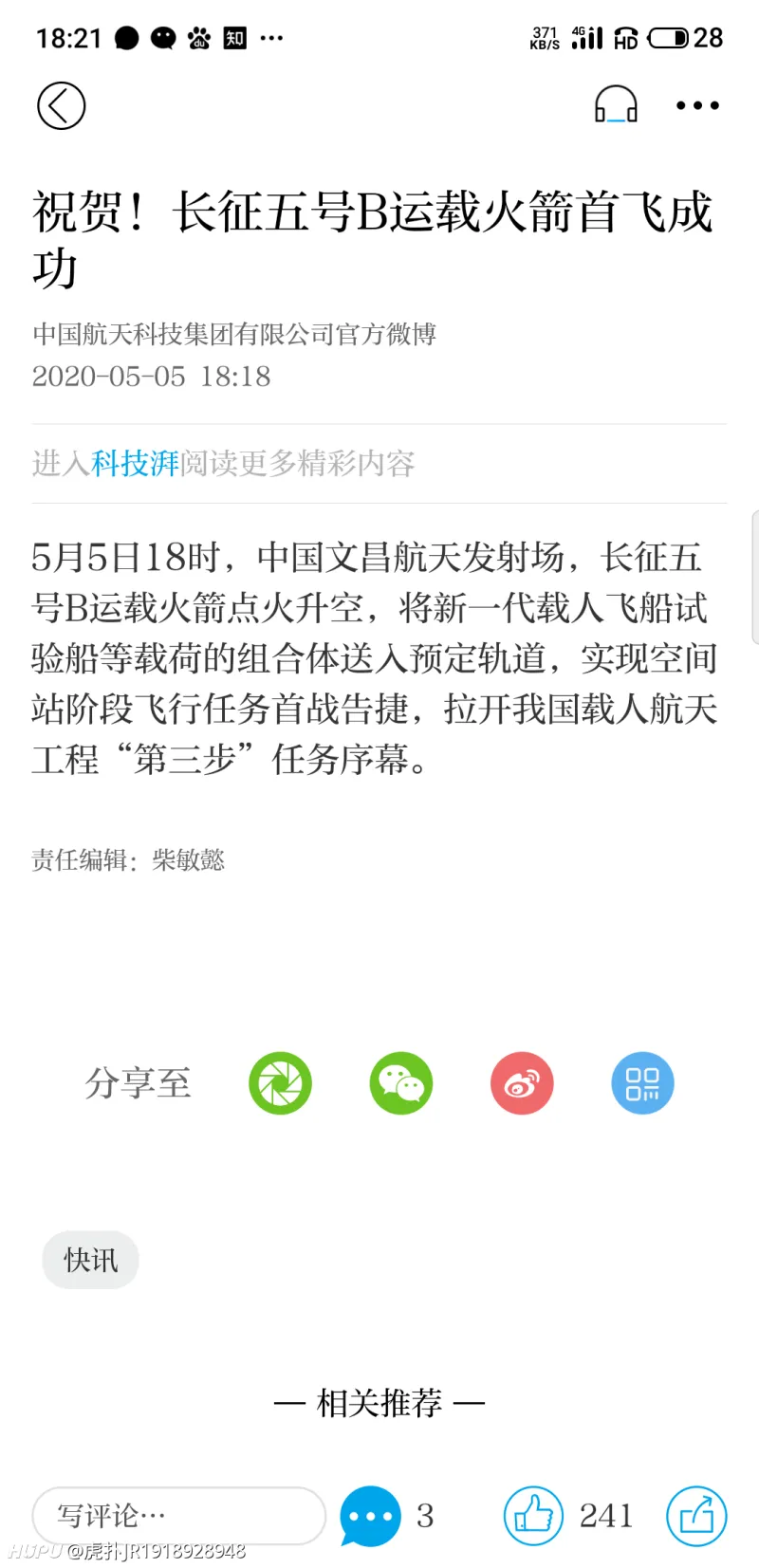Tap the share icon in the bottom bar
Viewport: 759px width, 1568px height.
coord(696,1515)
